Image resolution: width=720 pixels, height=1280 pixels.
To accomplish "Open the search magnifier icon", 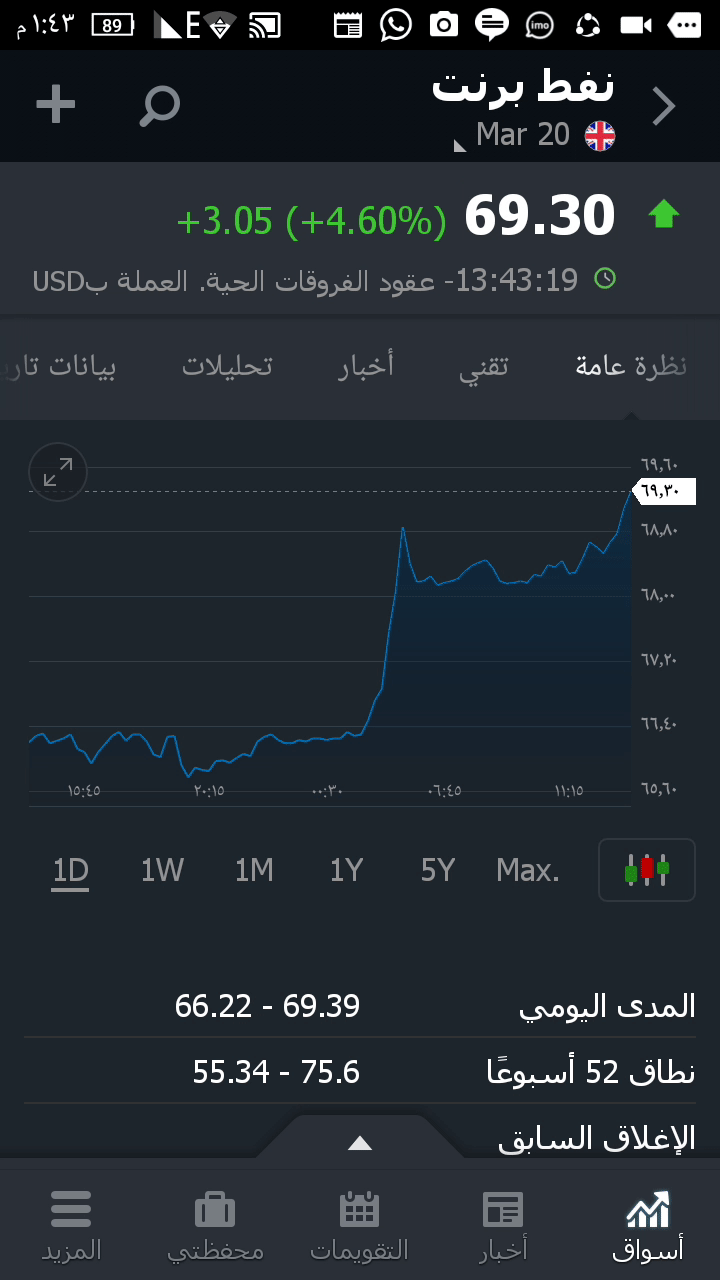I will click(x=159, y=105).
